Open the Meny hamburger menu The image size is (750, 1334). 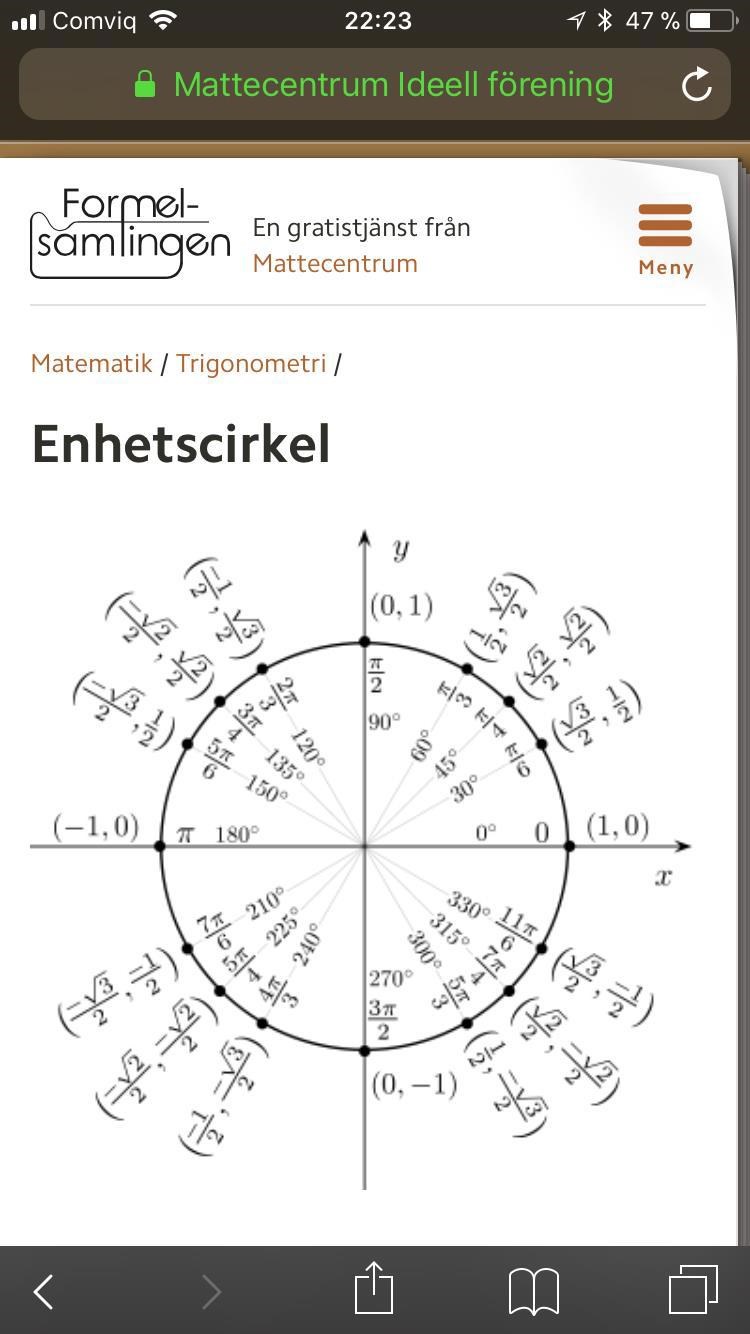click(665, 239)
